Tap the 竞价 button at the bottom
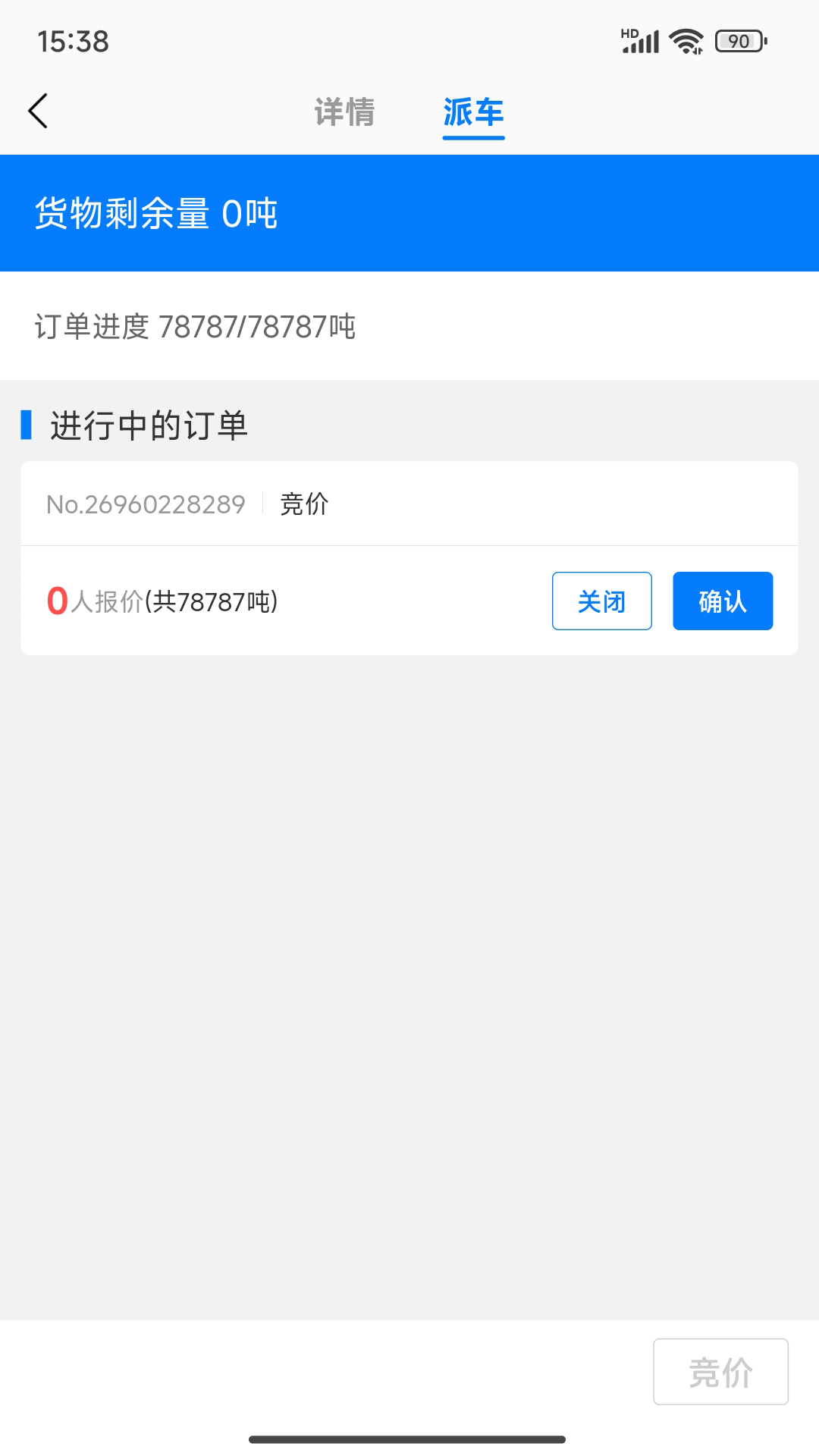The height and width of the screenshot is (1456, 819). tap(721, 1372)
